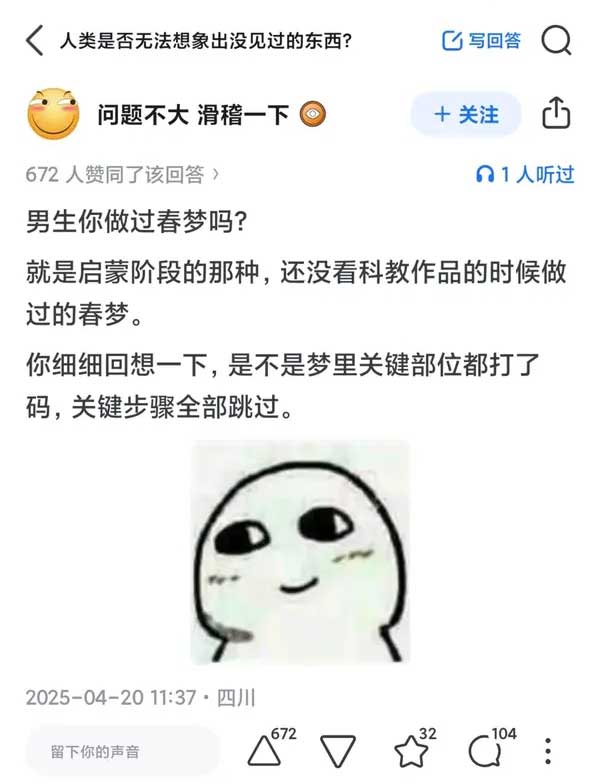Downvote this answer
Image resolution: width=600 pixels, height=784 pixels.
[338, 752]
